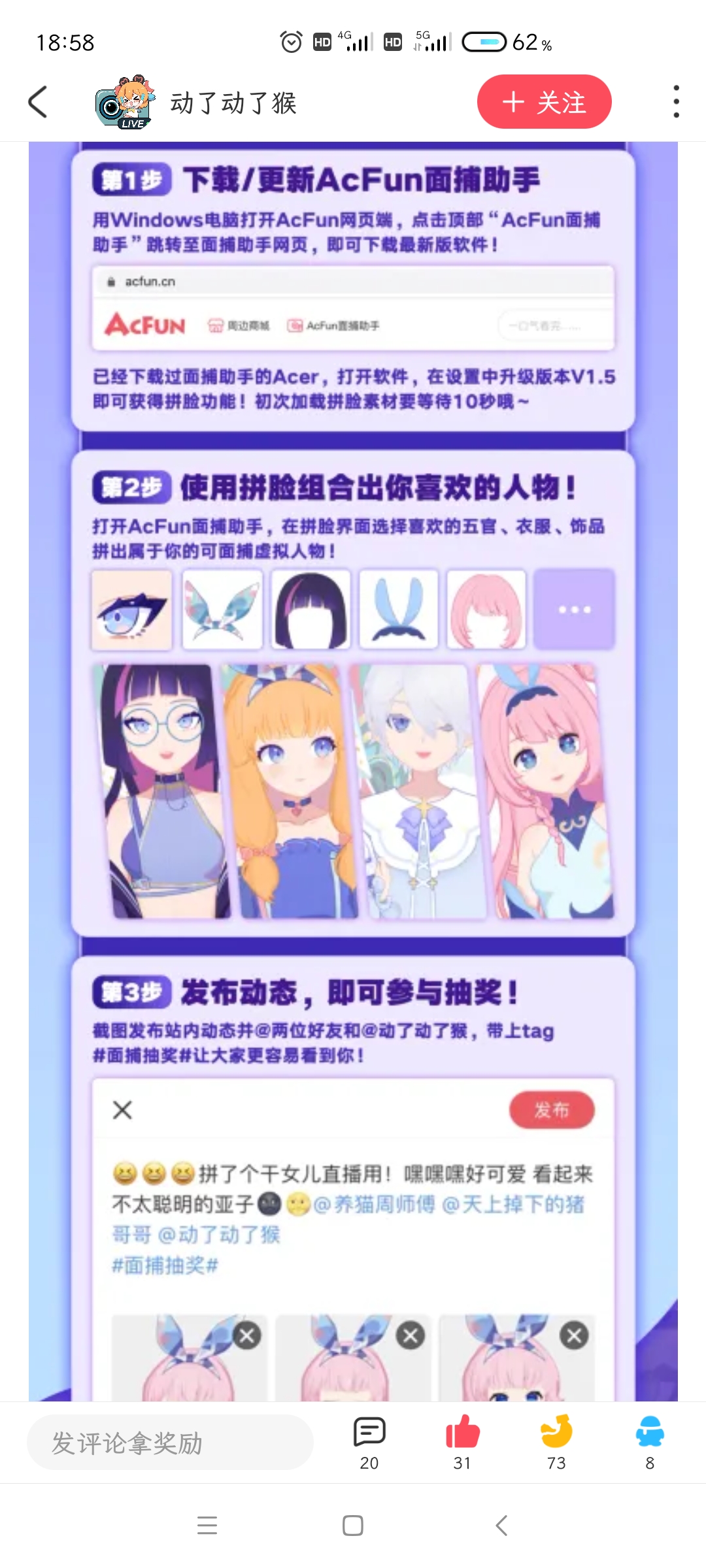Viewport: 706px width, 1568px height.
Task: Tap the system home button
Action: (x=353, y=1526)
